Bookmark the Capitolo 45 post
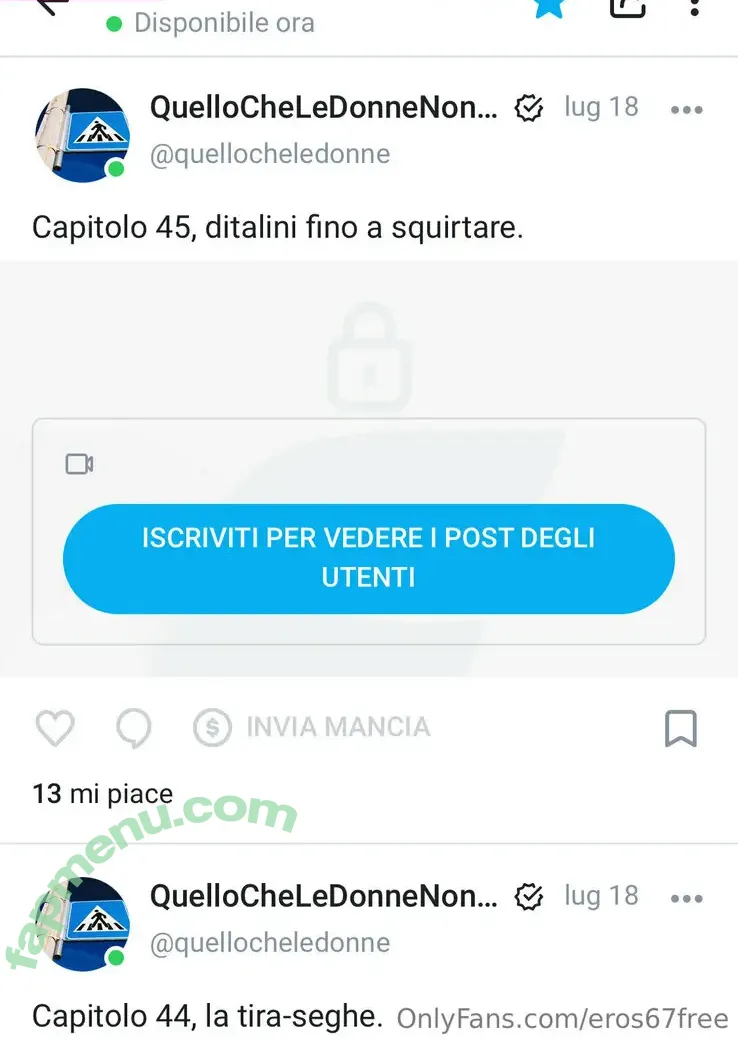The image size is (738, 1043). [x=681, y=729]
